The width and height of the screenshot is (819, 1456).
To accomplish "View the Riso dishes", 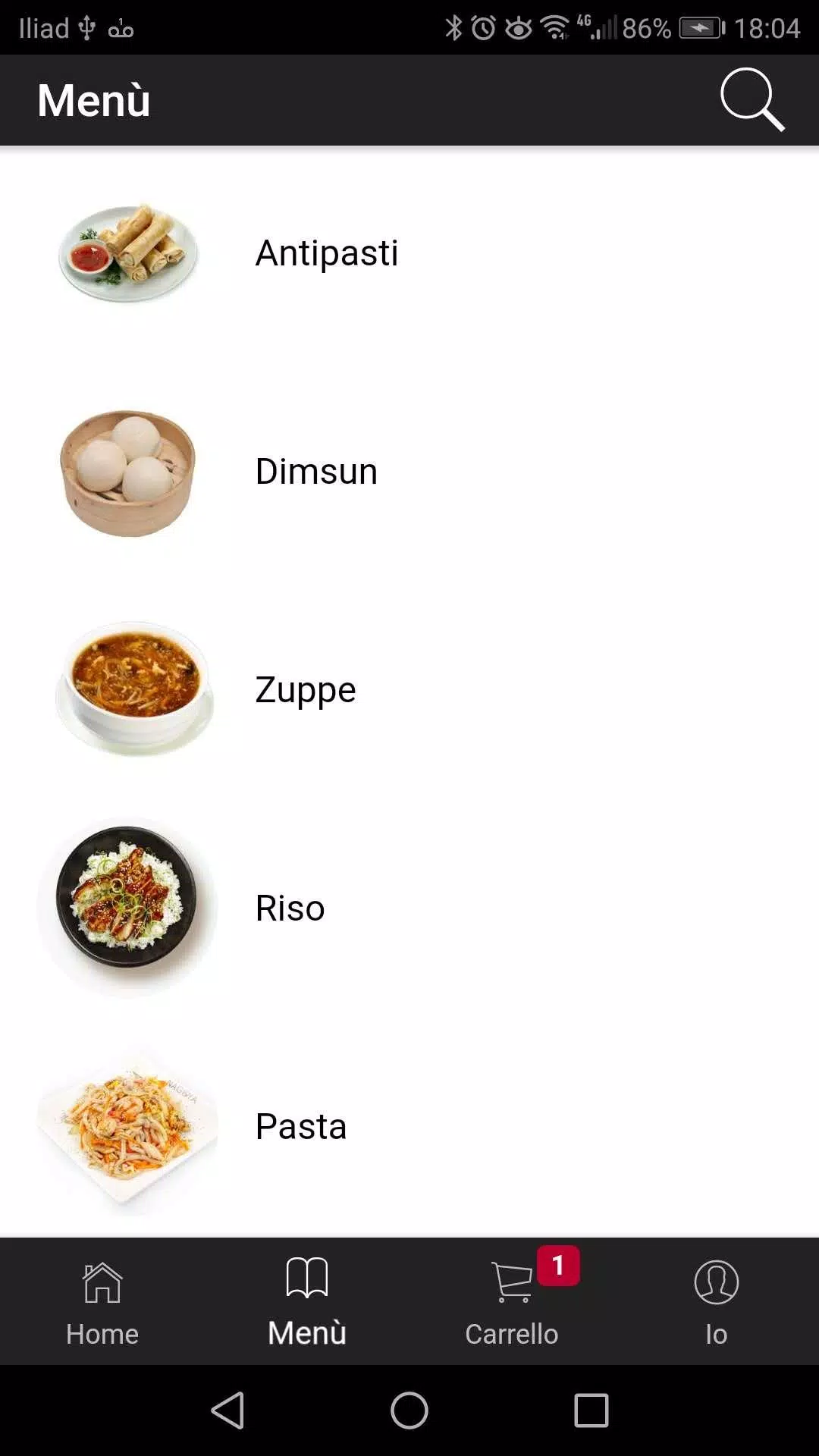I will tap(409, 908).
